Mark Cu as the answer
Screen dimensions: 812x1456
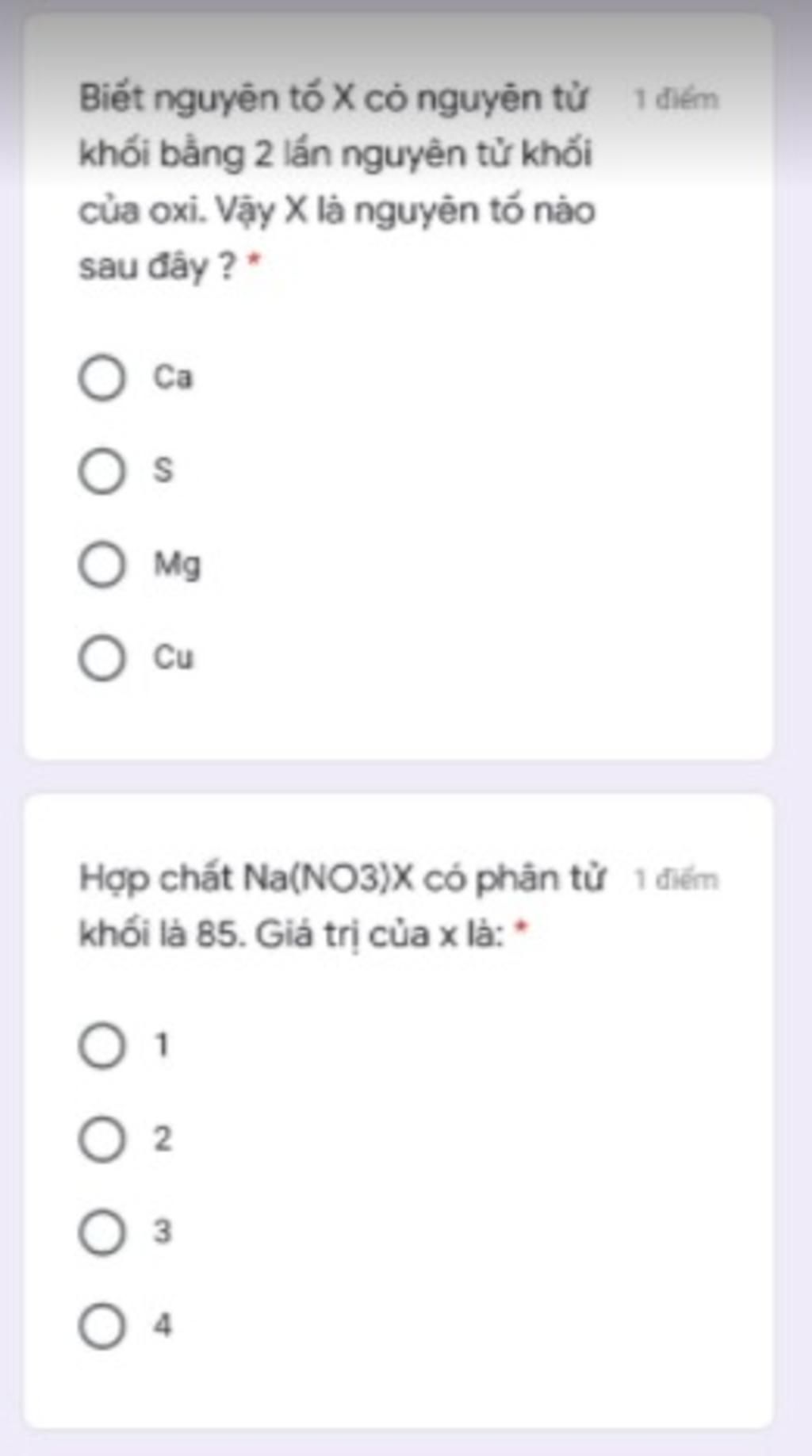tap(102, 657)
